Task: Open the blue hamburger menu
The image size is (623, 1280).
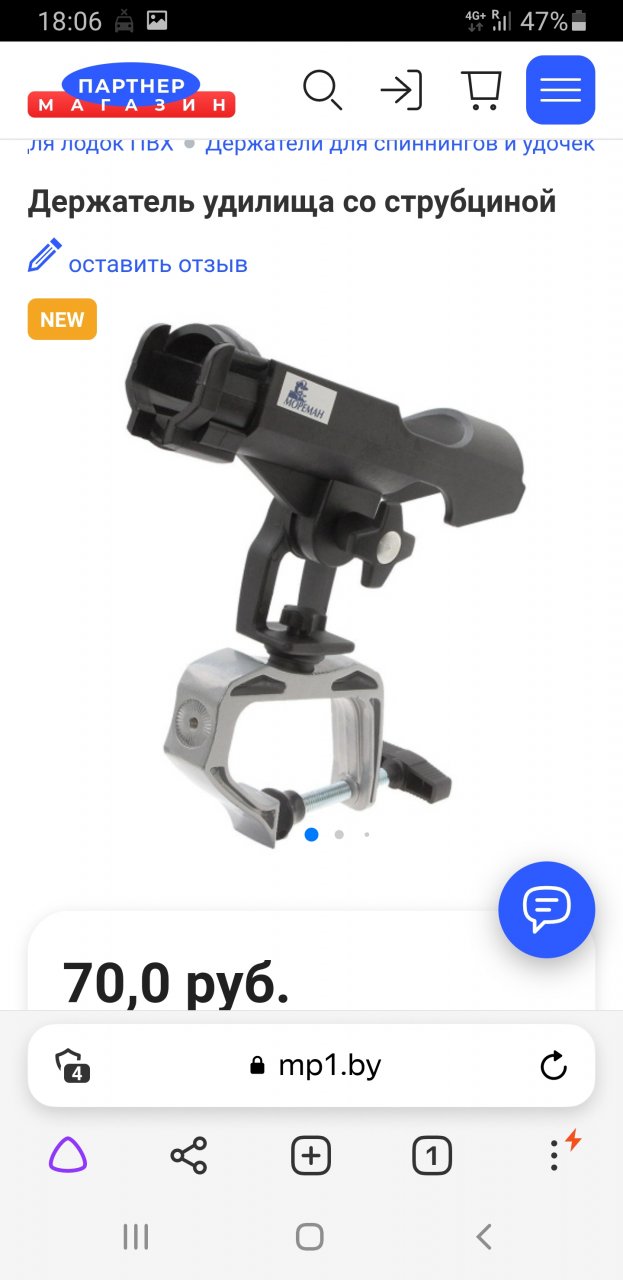Action: click(560, 90)
